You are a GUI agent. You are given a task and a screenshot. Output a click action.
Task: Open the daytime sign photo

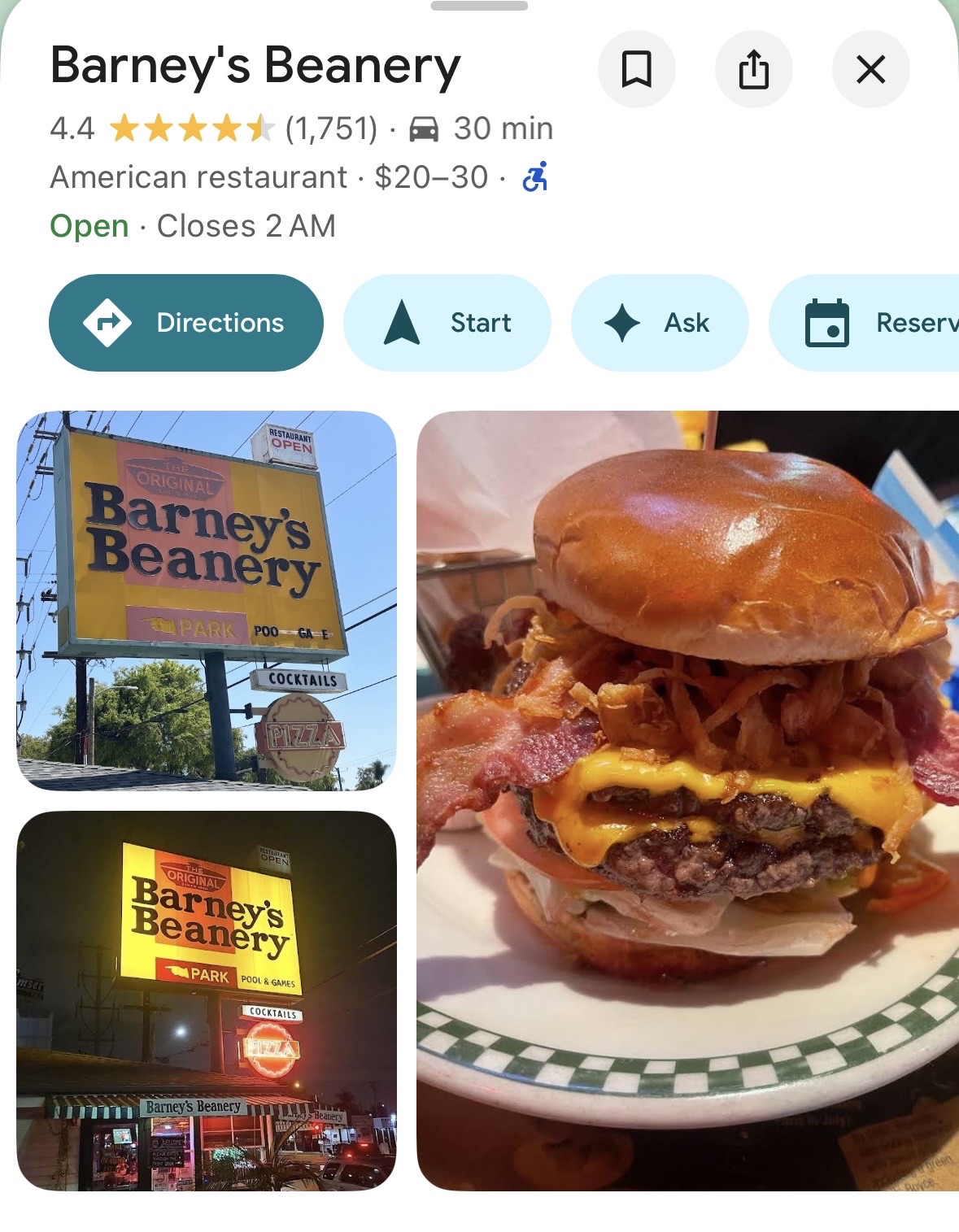(207, 600)
